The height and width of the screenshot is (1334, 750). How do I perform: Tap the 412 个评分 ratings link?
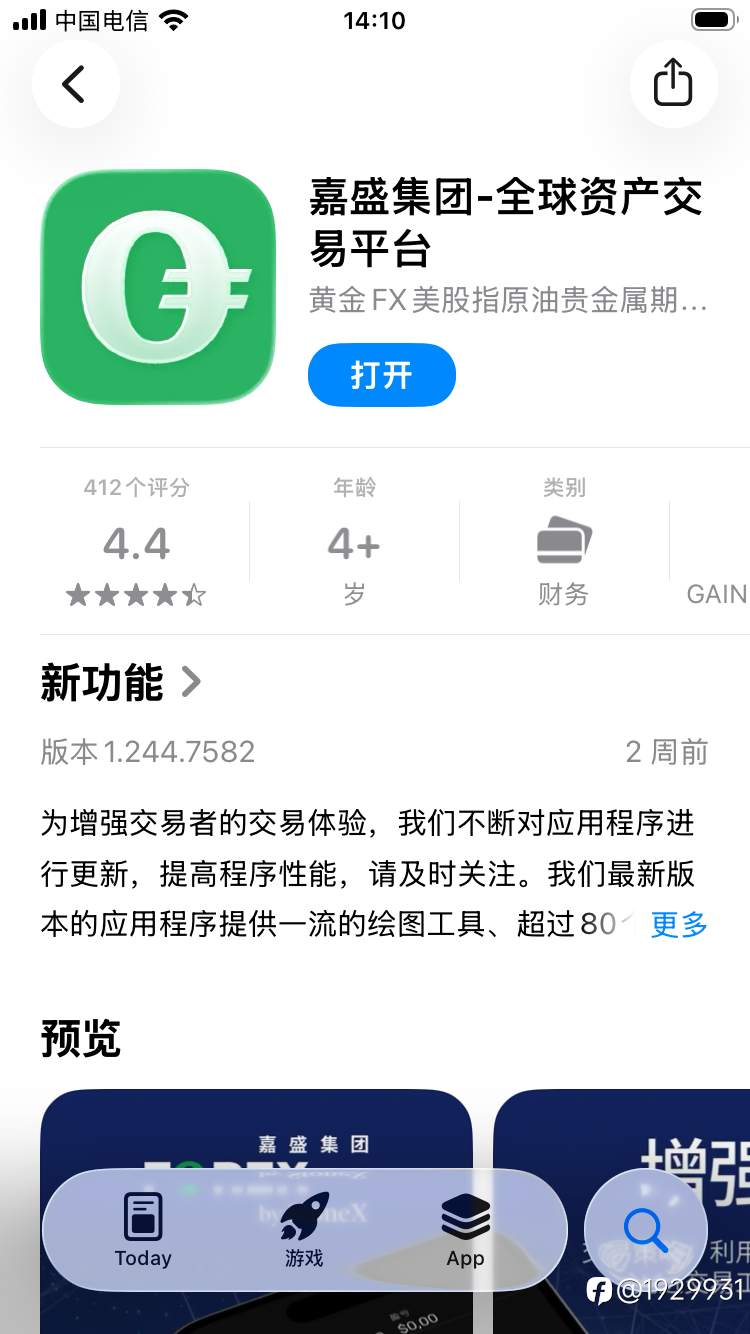(x=136, y=487)
